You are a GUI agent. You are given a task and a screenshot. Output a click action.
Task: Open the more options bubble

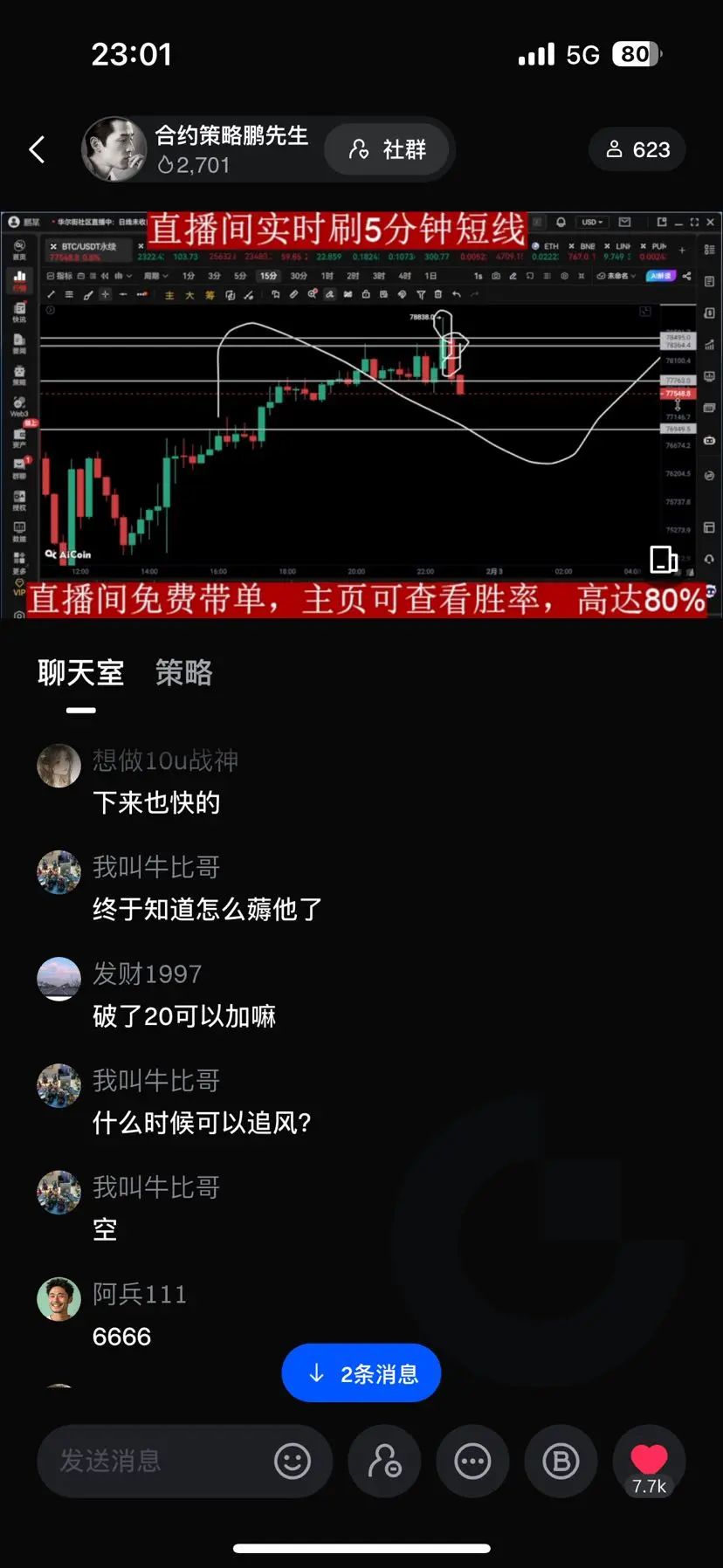point(472,1461)
